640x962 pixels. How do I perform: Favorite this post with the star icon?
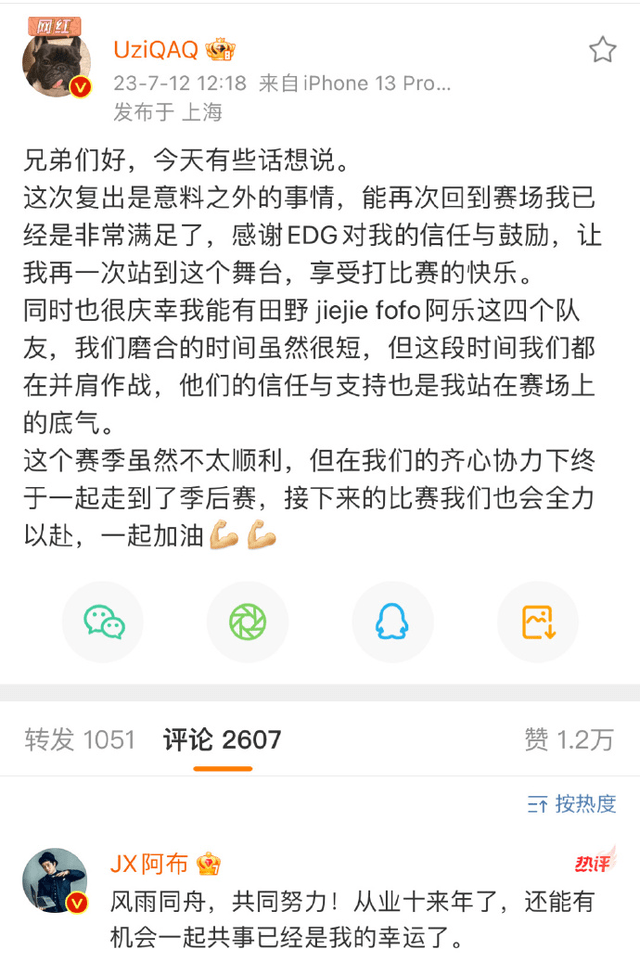tap(602, 50)
